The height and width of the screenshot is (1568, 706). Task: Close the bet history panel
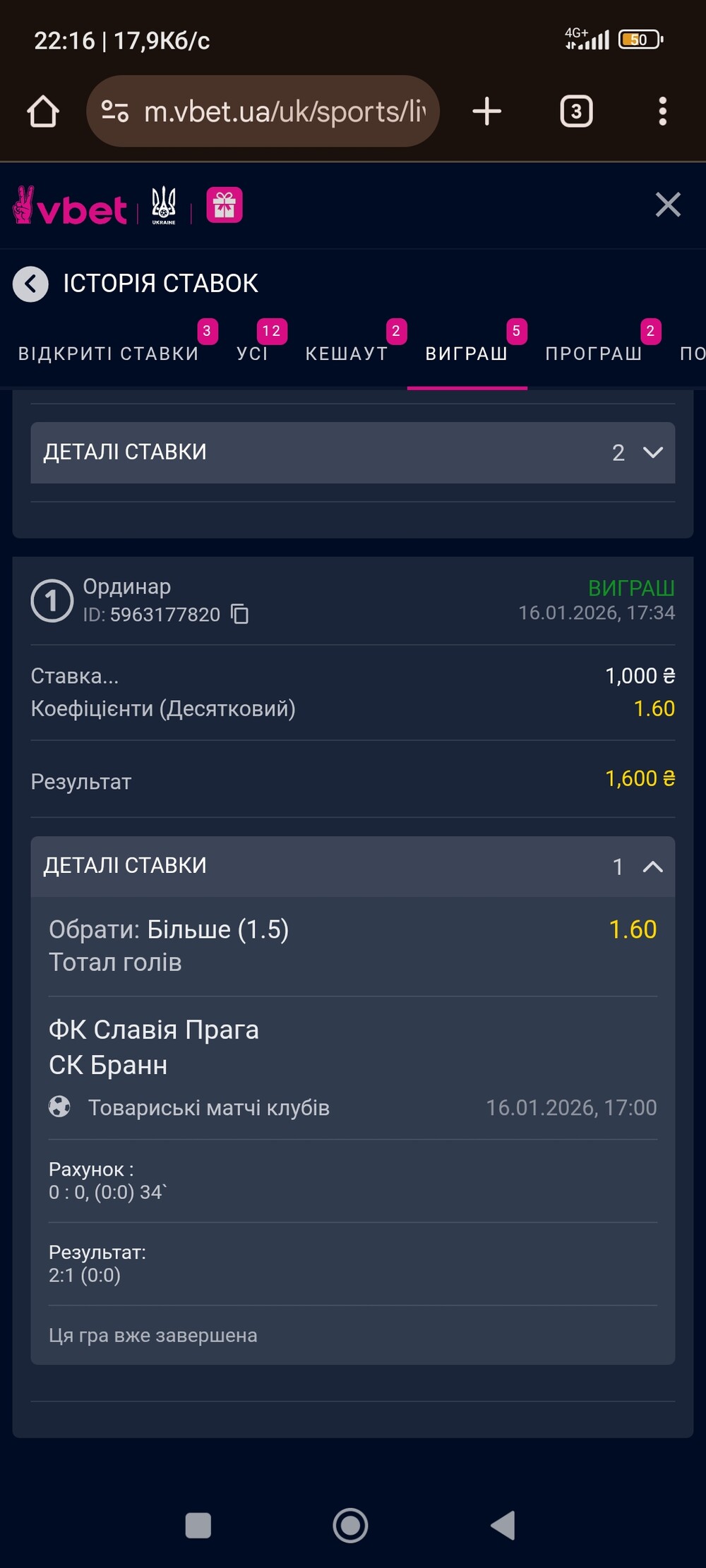pos(667,205)
